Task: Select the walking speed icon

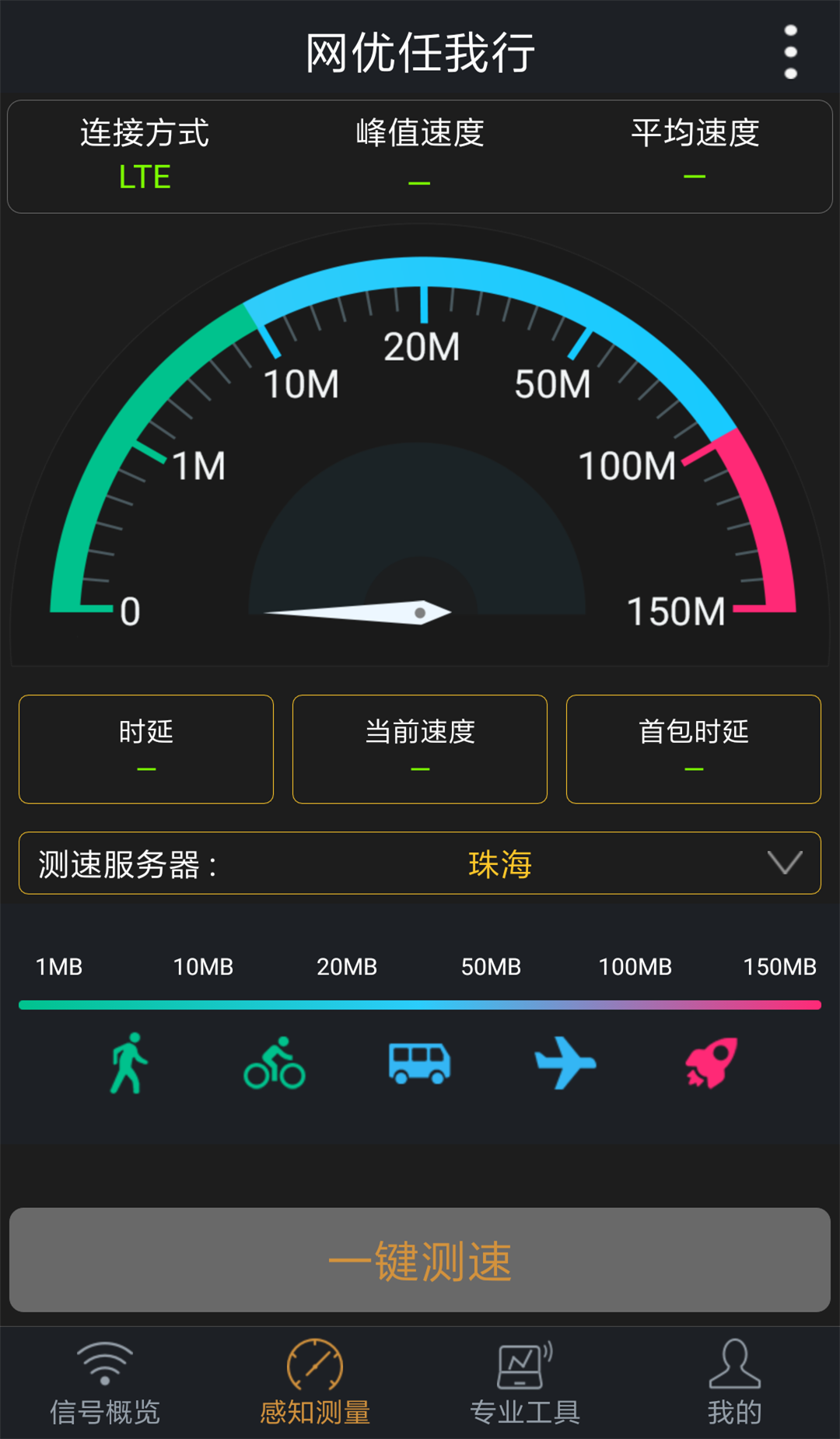Action: 127,1066
